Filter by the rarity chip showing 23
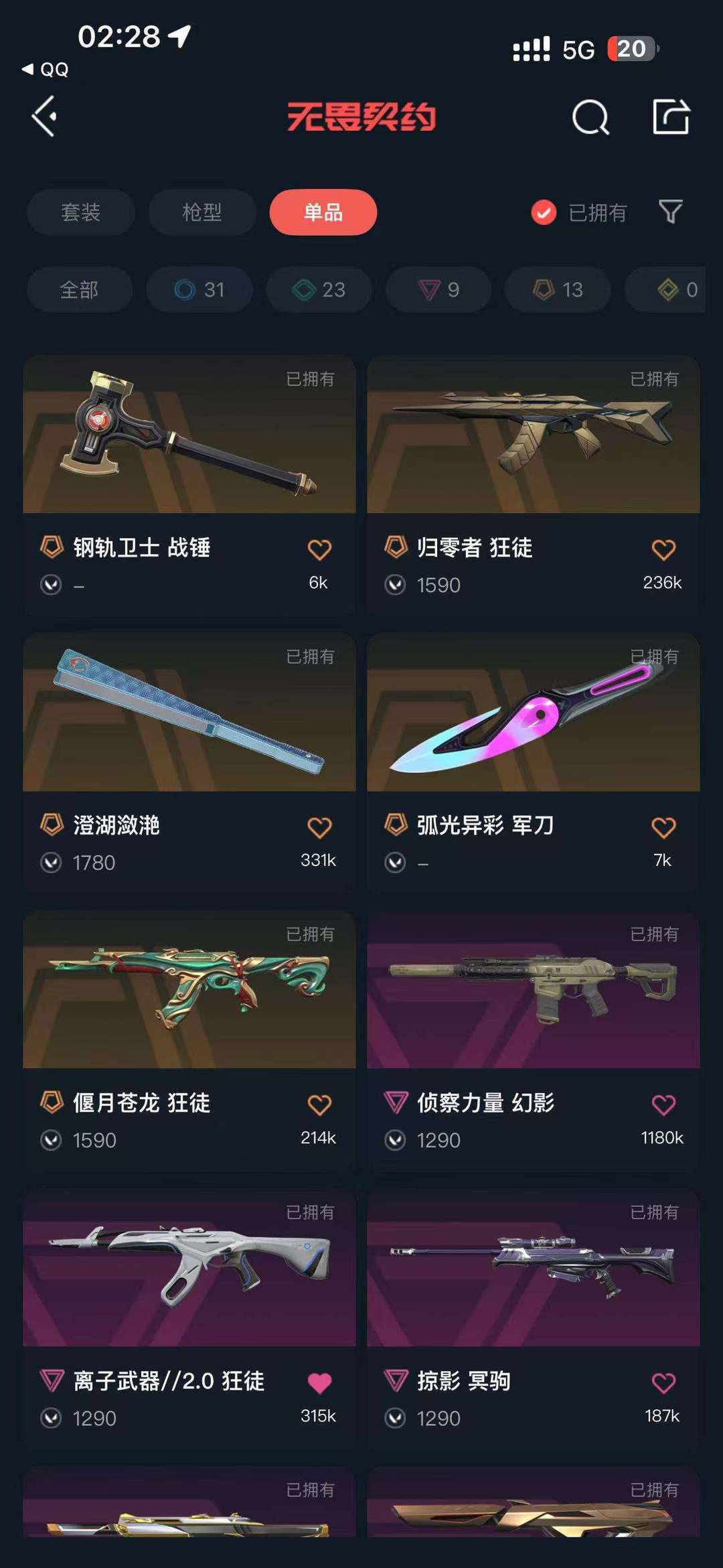This screenshot has height=1568, width=723. pos(319,289)
